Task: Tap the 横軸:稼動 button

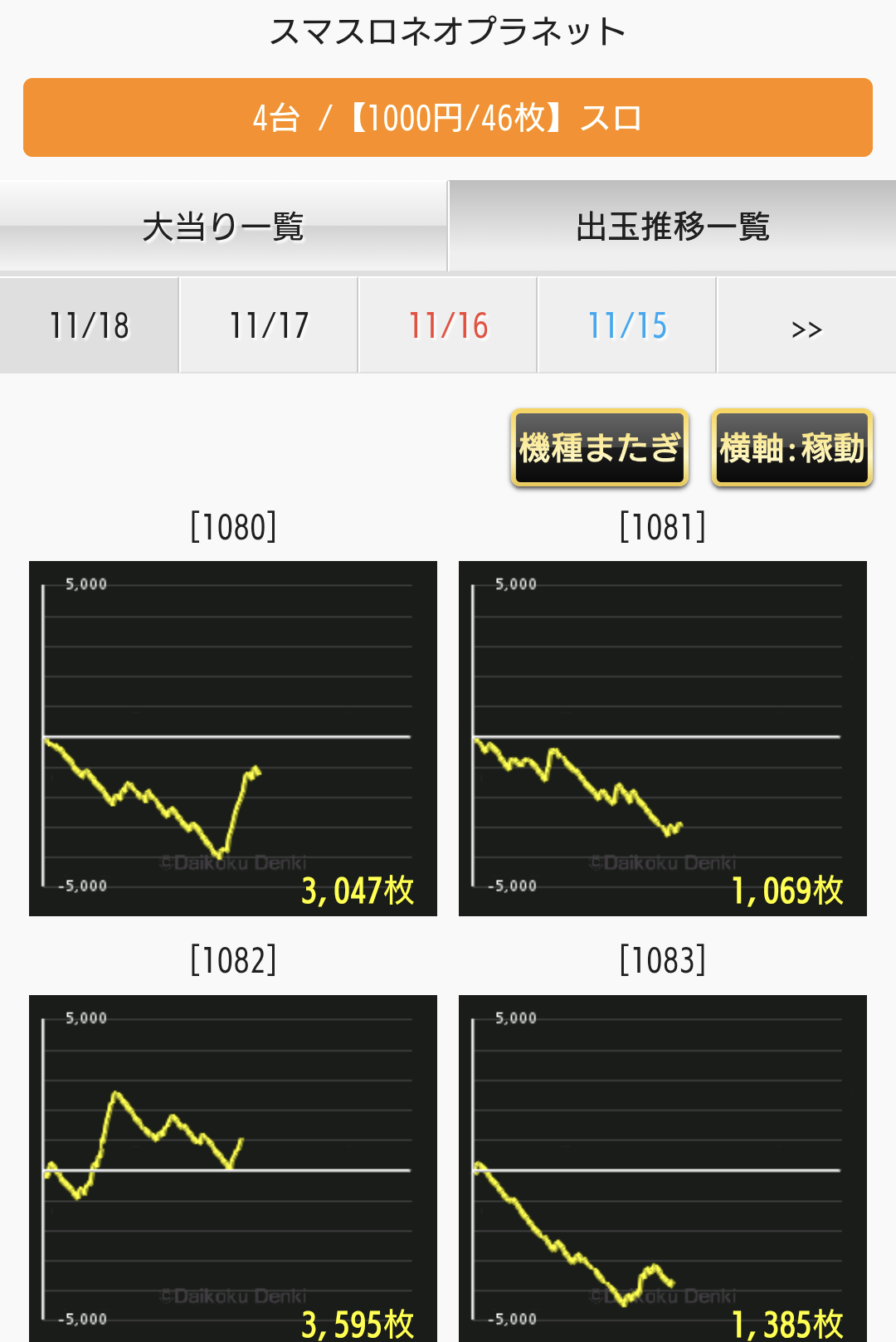Action: (x=791, y=447)
